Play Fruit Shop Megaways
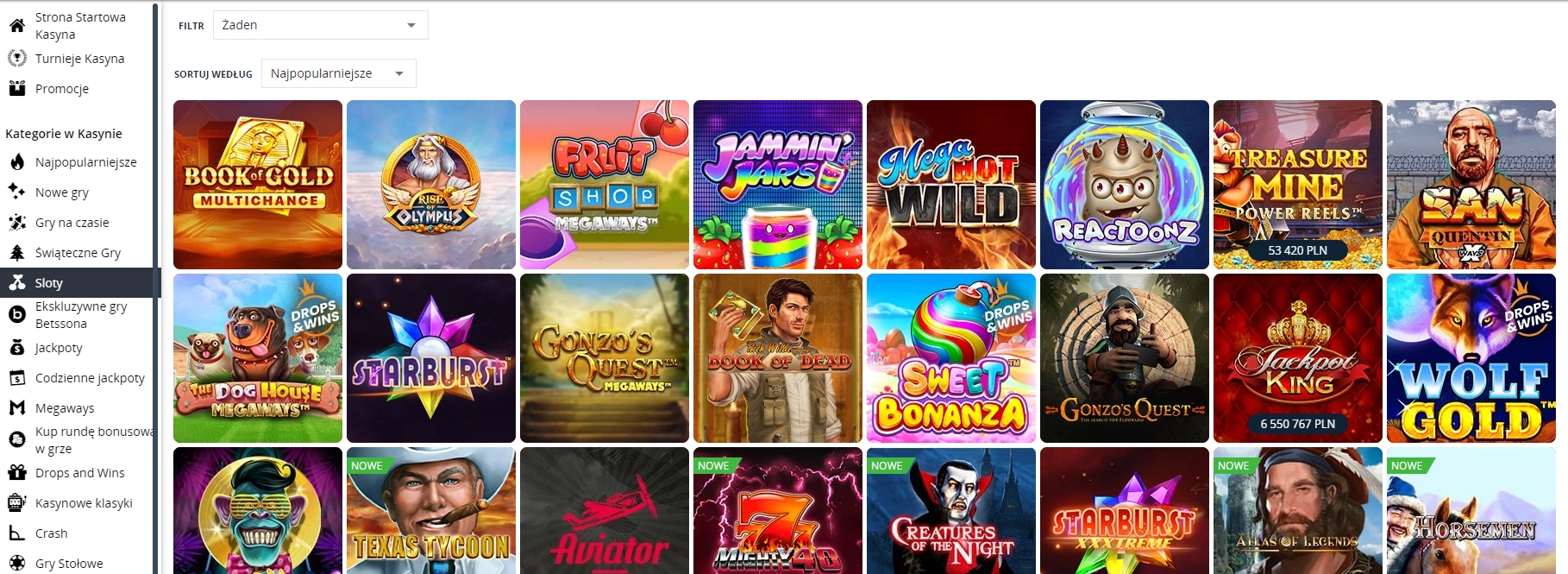Screen dimensions: 1568x574 pos(605,185)
